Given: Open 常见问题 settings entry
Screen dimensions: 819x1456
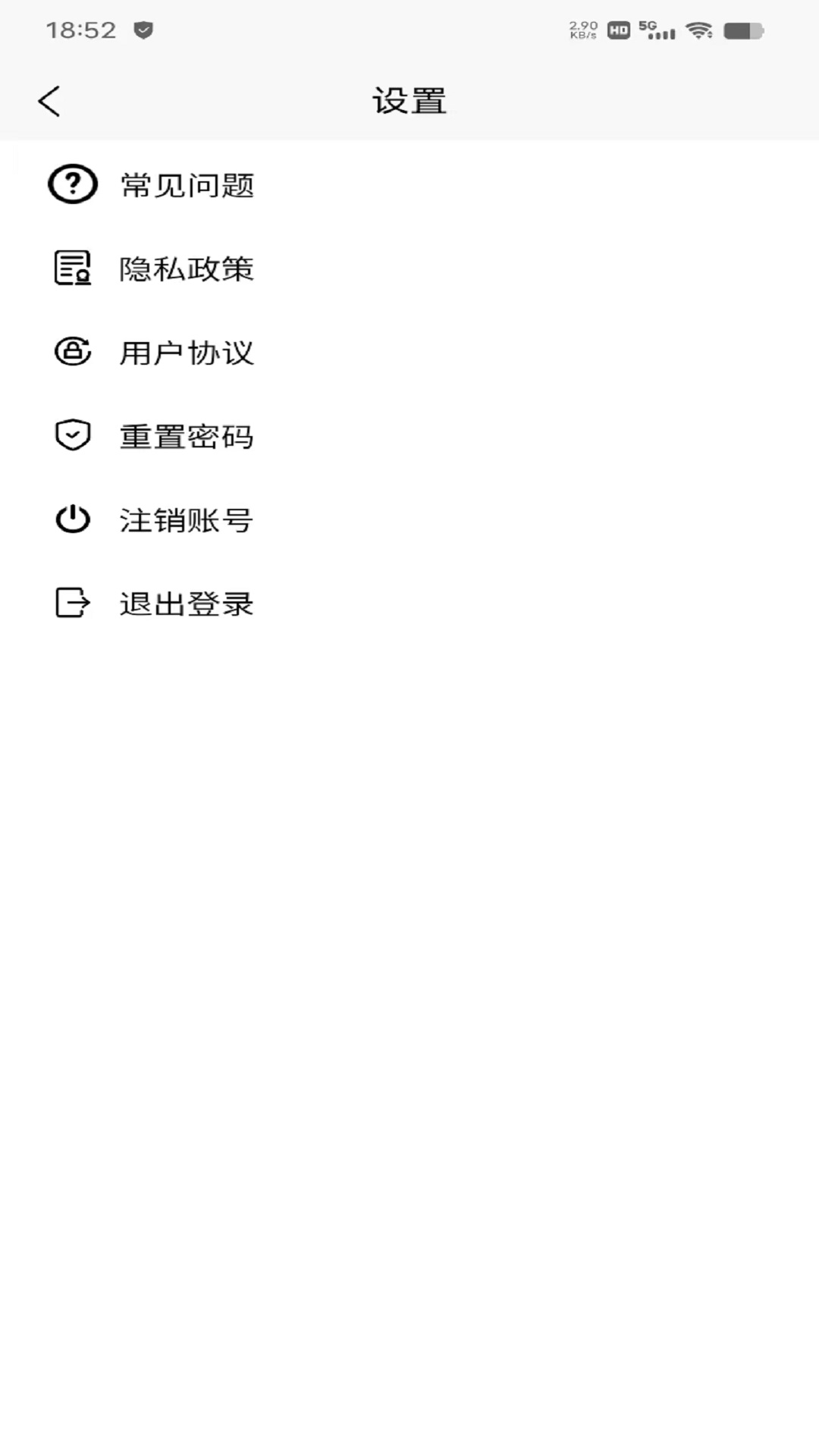Looking at the screenshot, I should (187, 184).
